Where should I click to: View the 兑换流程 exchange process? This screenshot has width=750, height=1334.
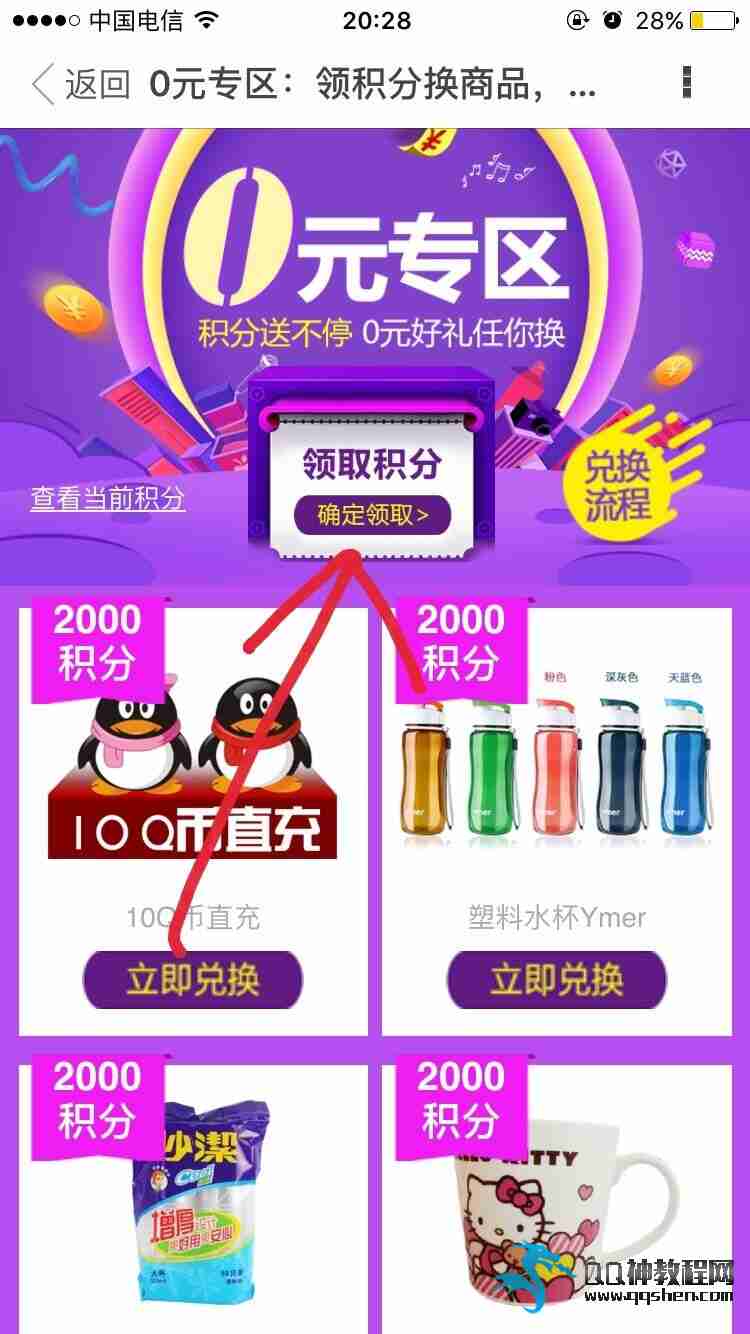coord(618,484)
